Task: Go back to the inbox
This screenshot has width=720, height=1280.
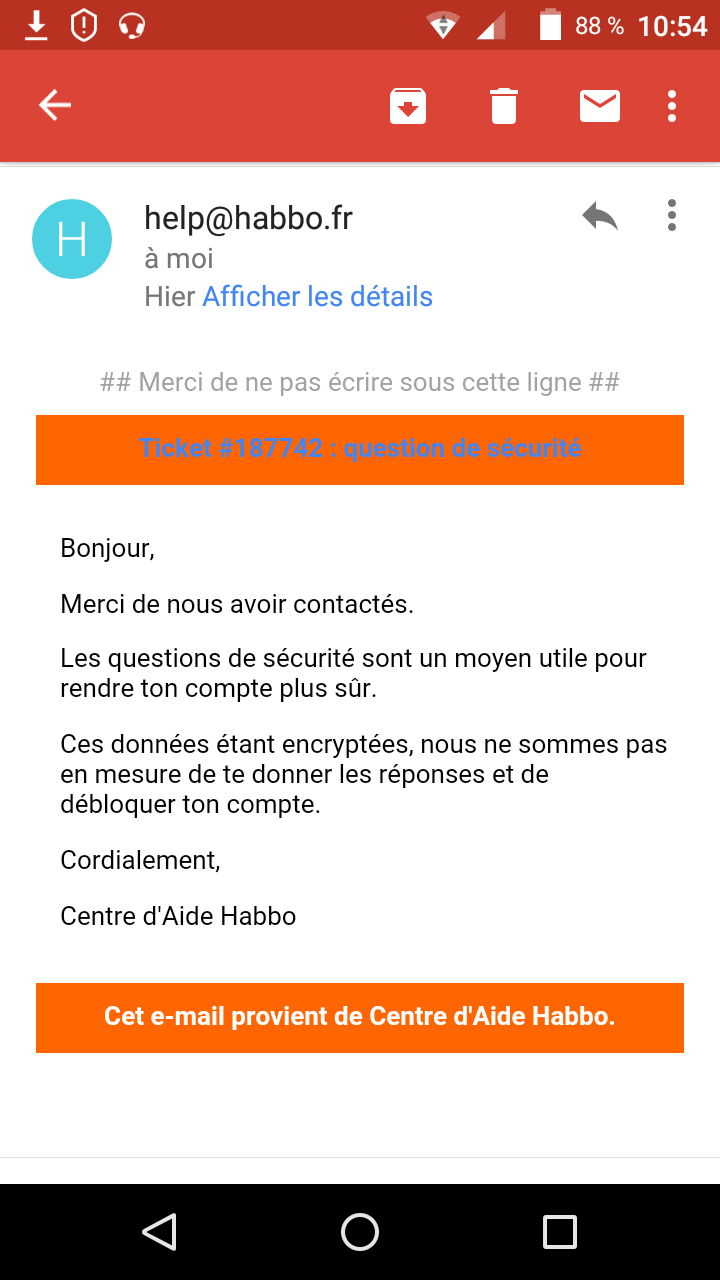Action: click(54, 105)
